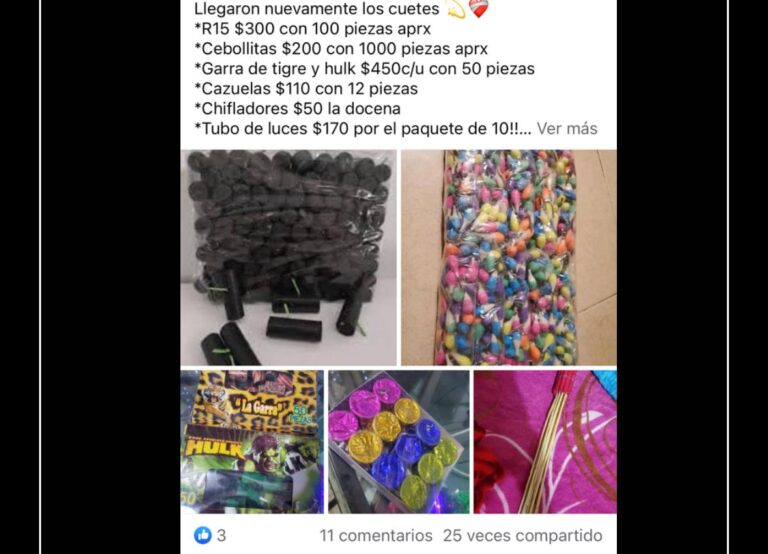Open the photo of black R15 firecrackers
This screenshot has width=768, height=554.
pos(288,257)
